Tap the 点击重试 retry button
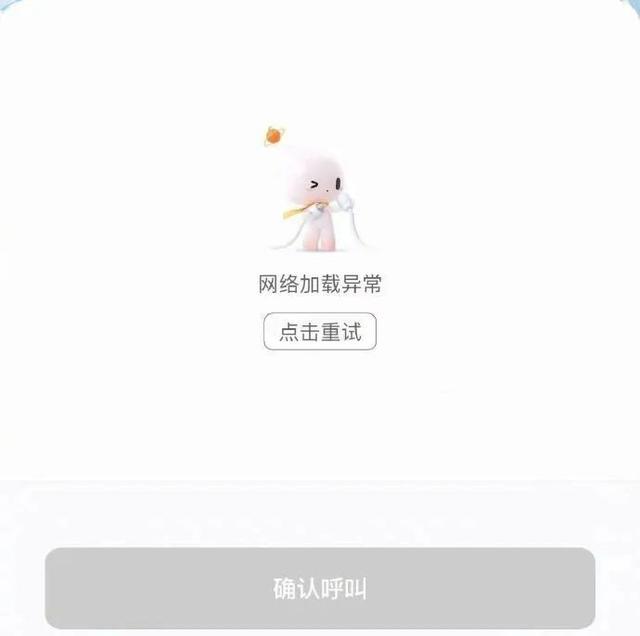Viewport: 640px width, 636px height. click(x=320, y=332)
